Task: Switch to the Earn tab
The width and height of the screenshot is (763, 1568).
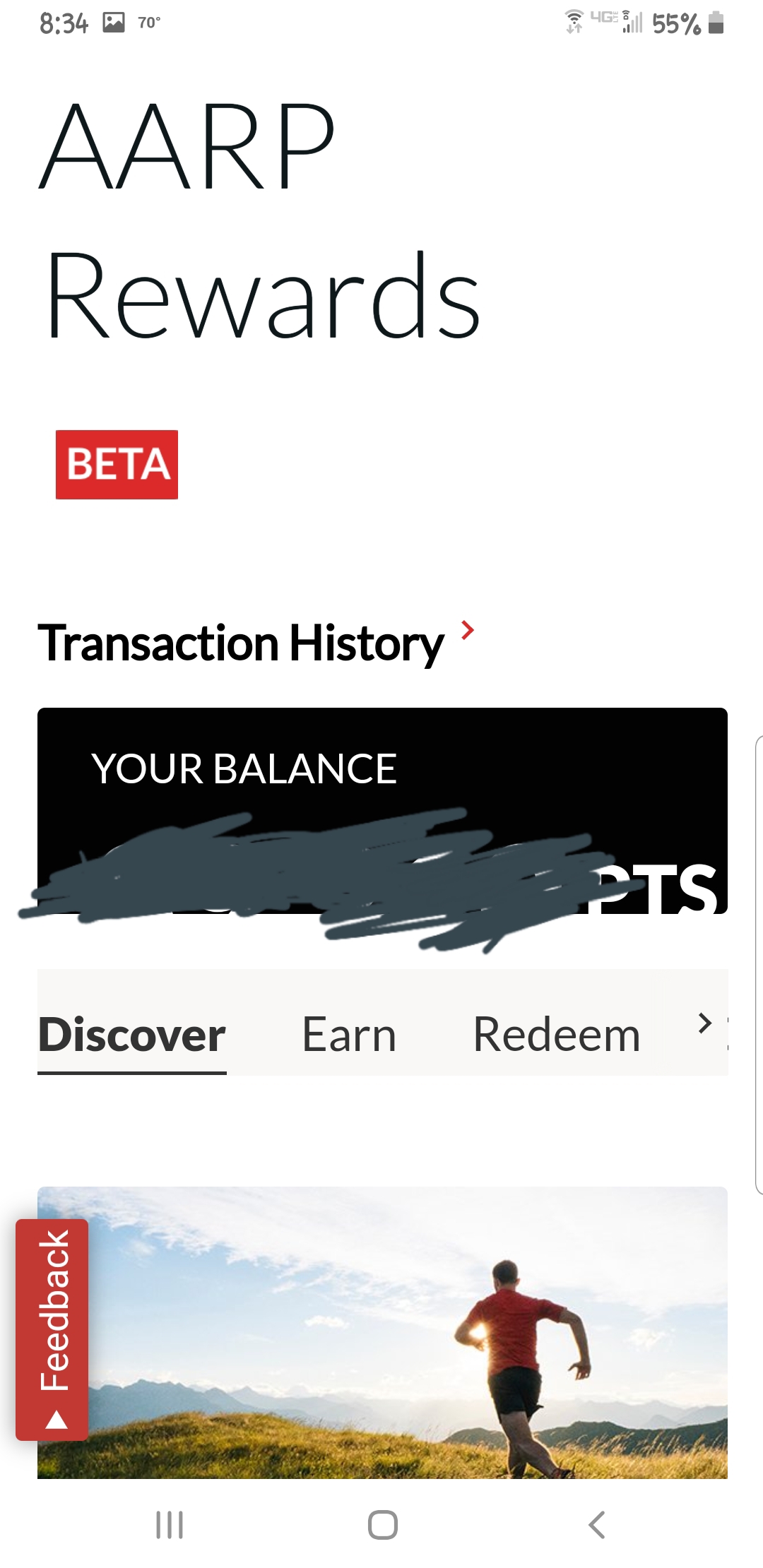Action: coord(349,1035)
